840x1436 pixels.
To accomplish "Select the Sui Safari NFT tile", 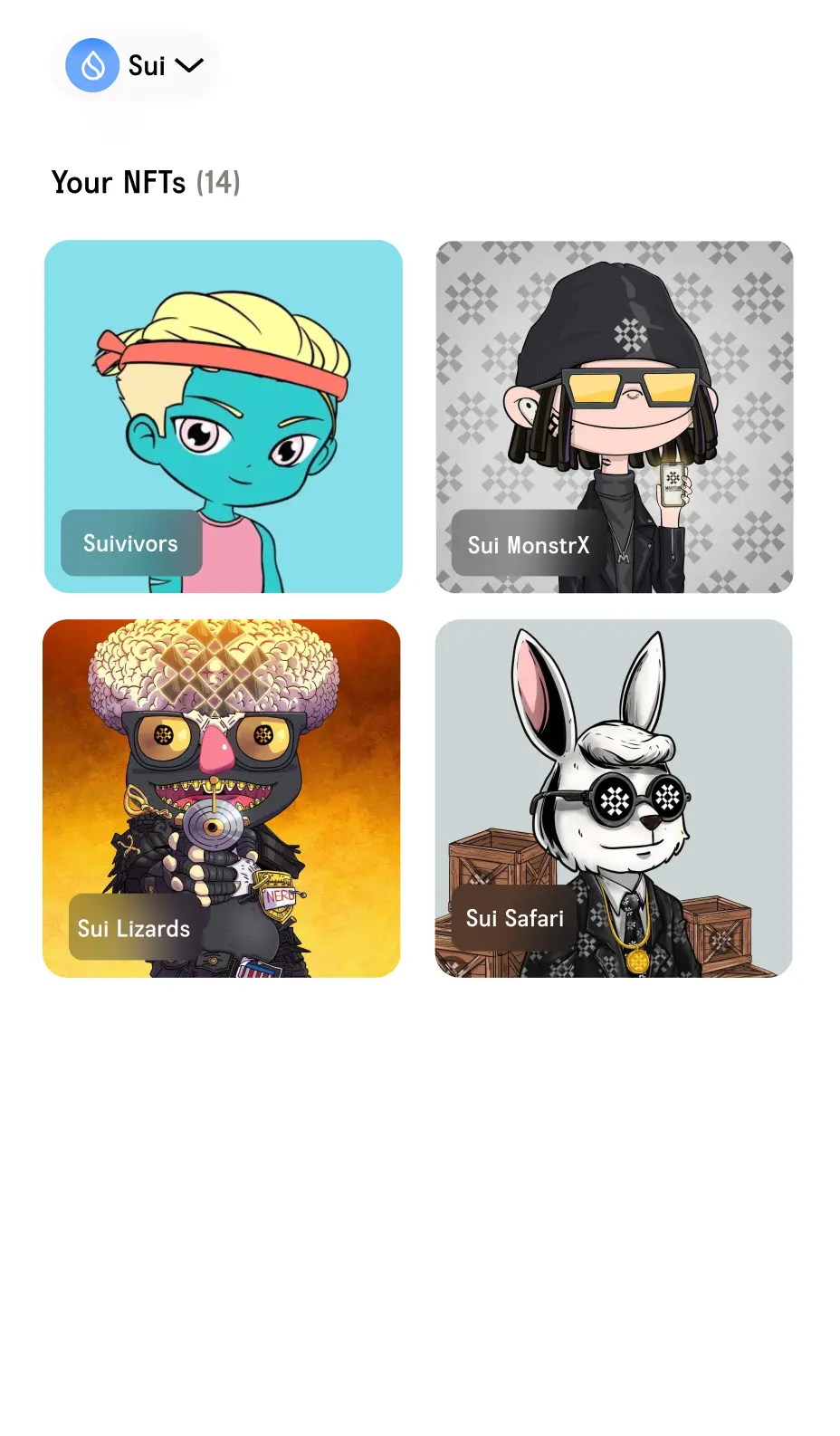I will tap(614, 798).
